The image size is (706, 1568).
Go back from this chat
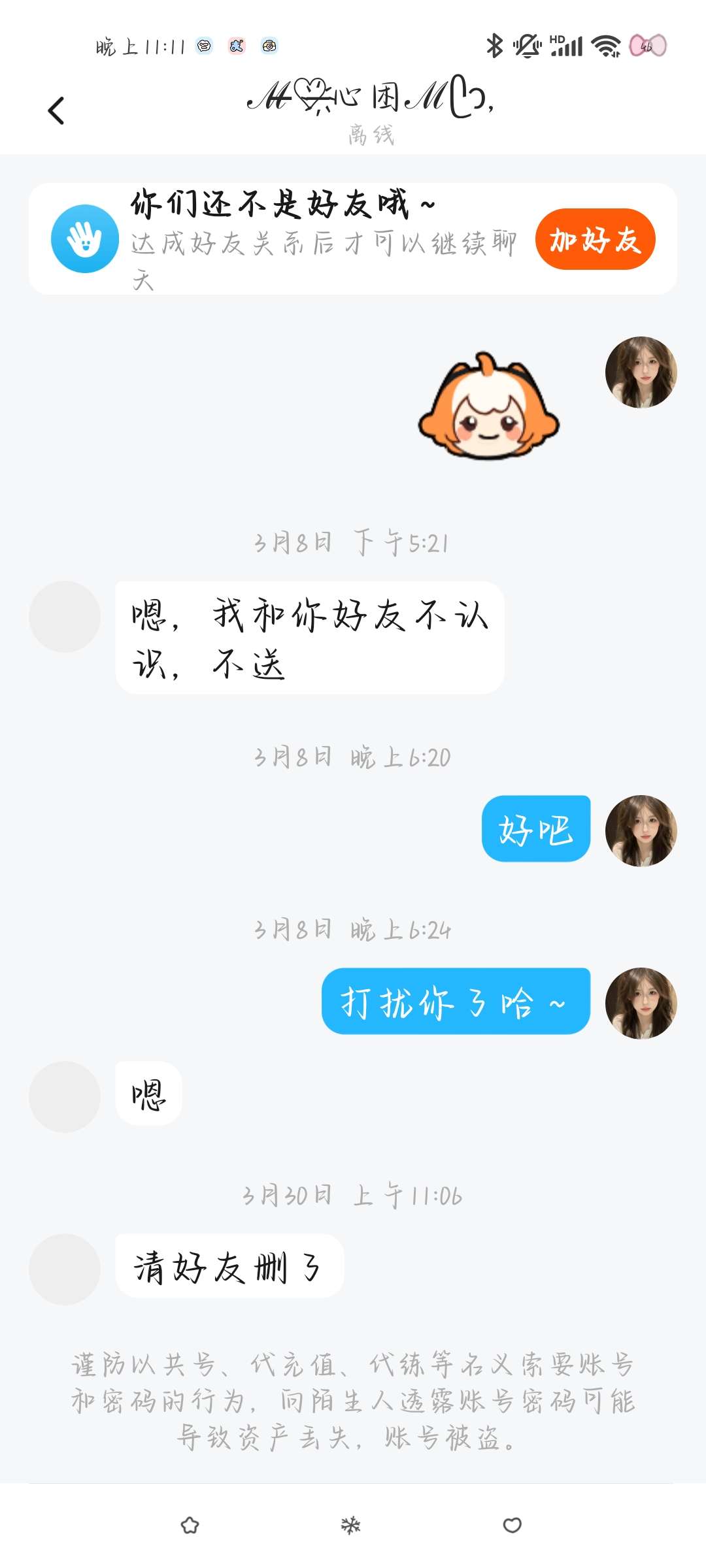pyautogui.click(x=57, y=110)
